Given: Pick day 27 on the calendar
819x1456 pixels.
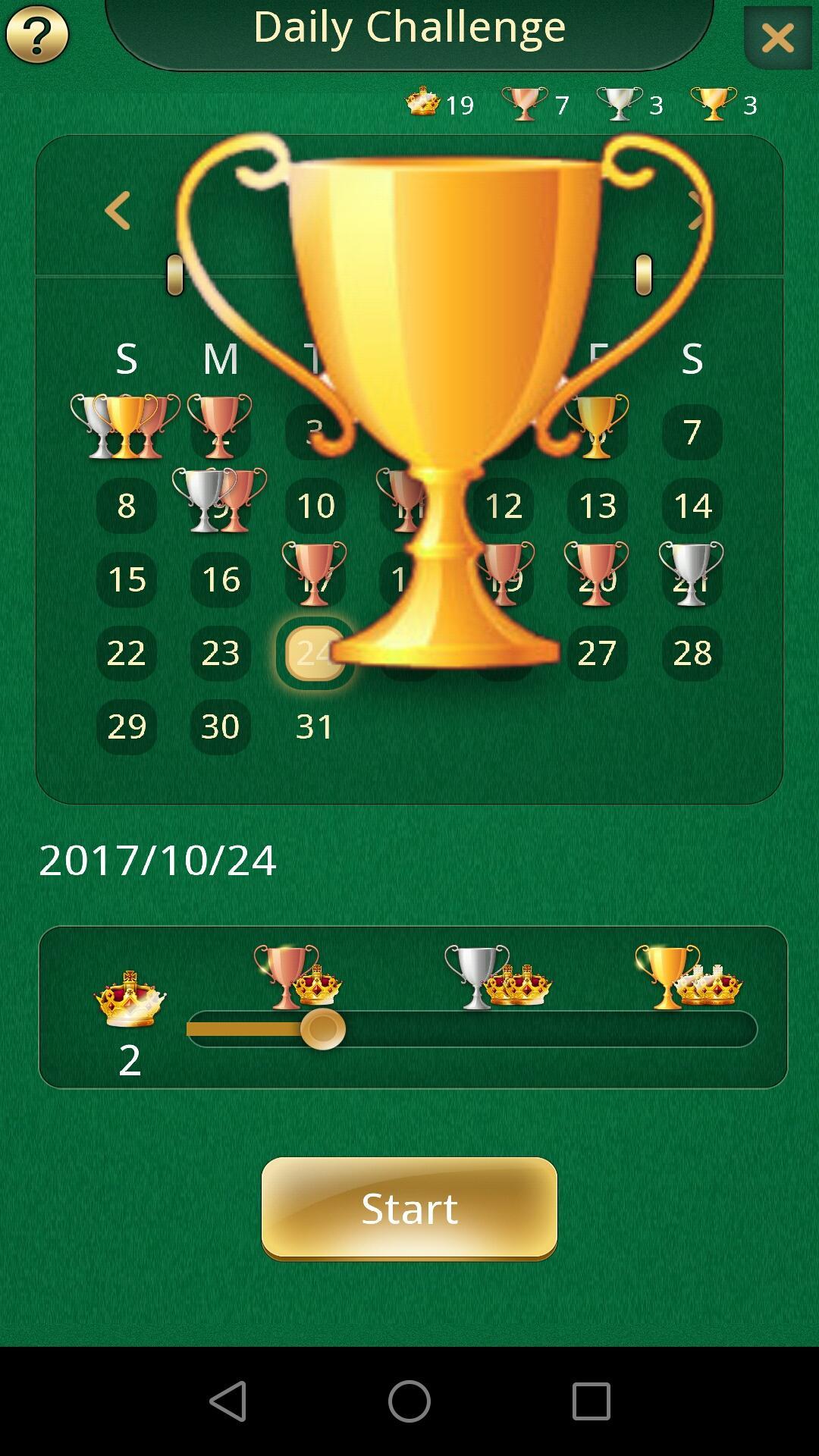Looking at the screenshot, I should coord(597,652).
